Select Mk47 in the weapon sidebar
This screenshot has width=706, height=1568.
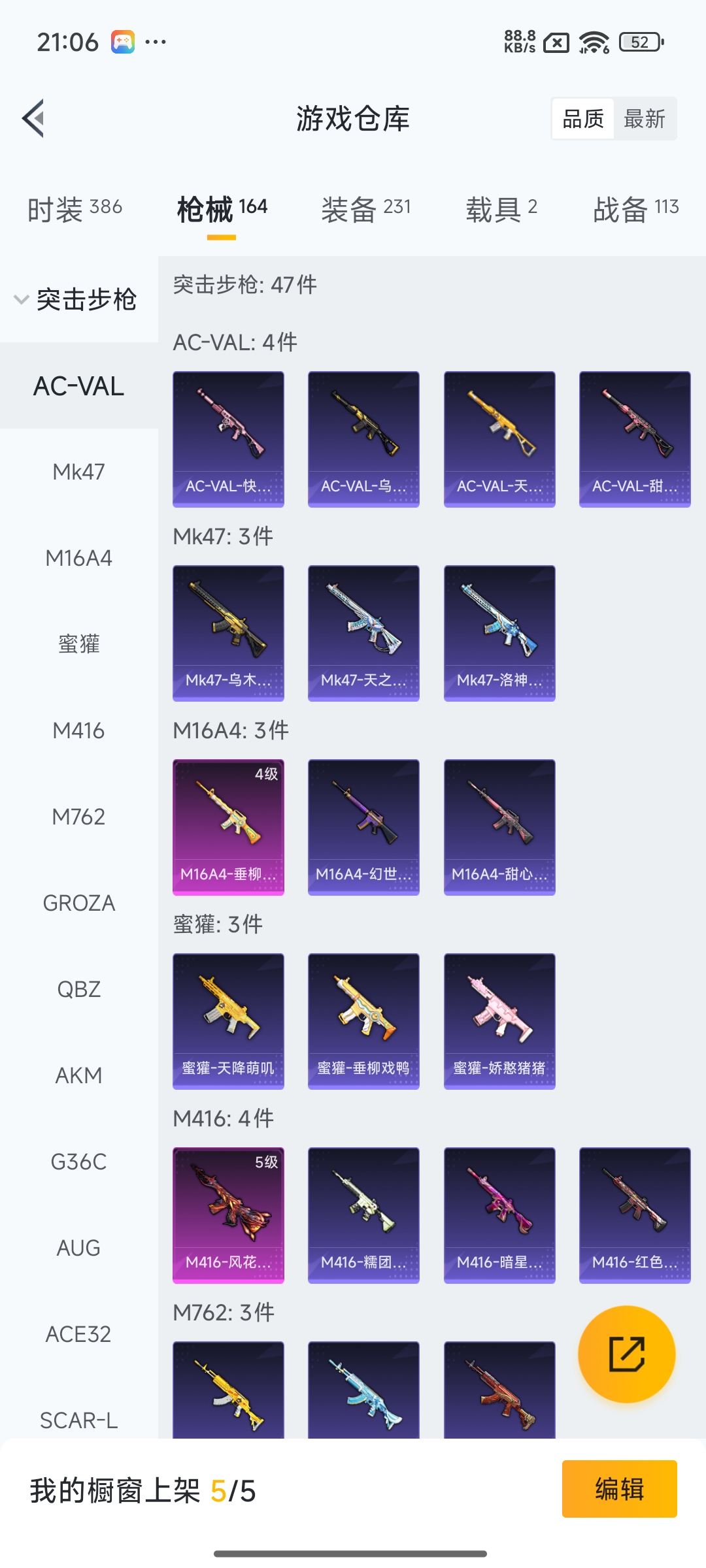[78, 472]
